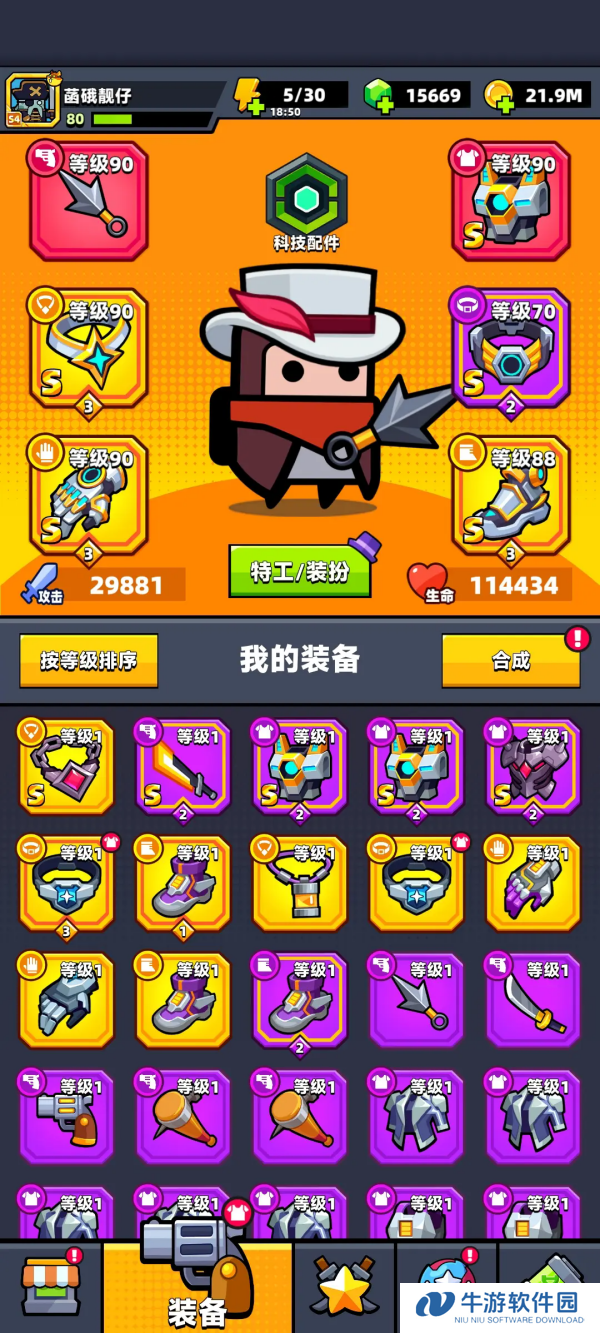600x1333 pixels.
Task: Buy more green gems
Action: (x=378, y=96)
